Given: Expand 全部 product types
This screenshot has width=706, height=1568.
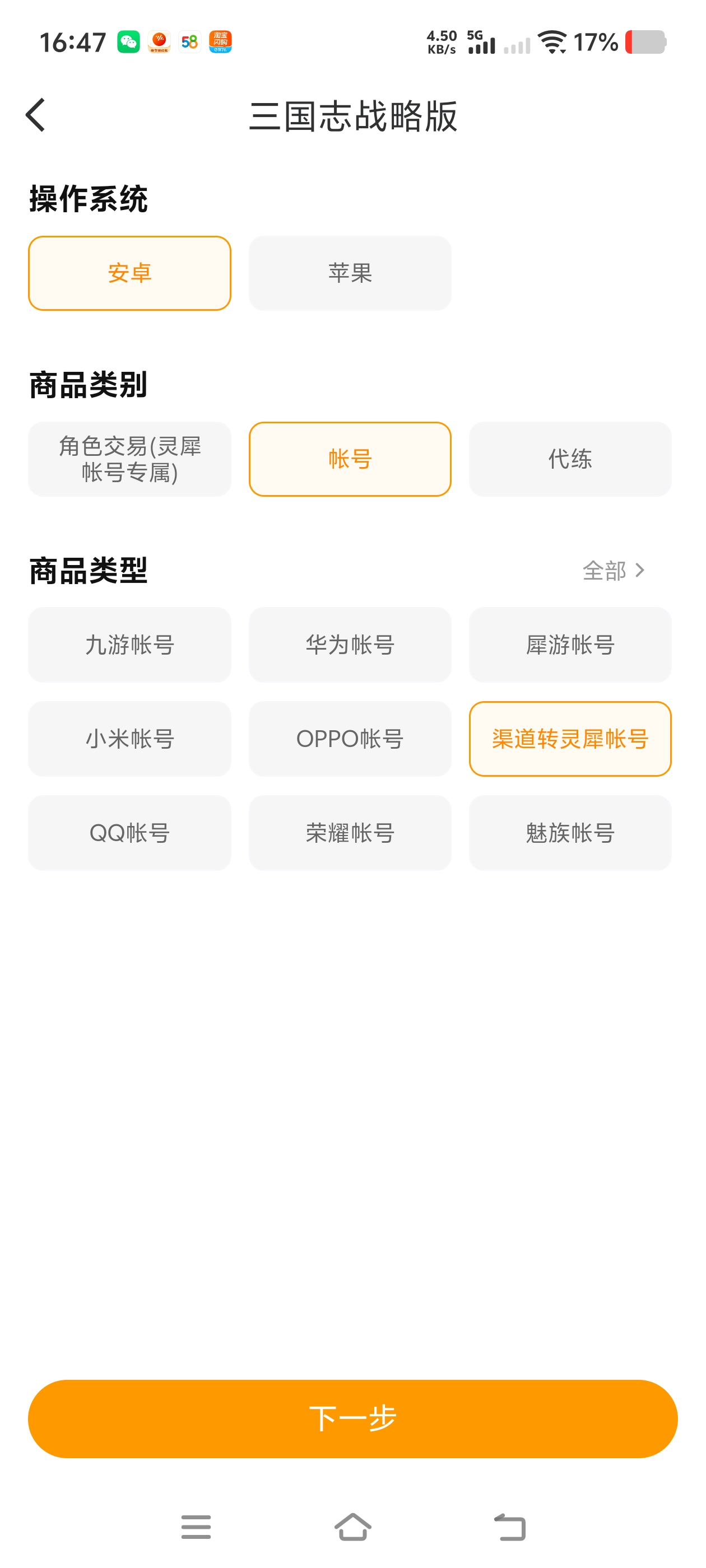Looking at the screenshot, I should tap(612, 570).
